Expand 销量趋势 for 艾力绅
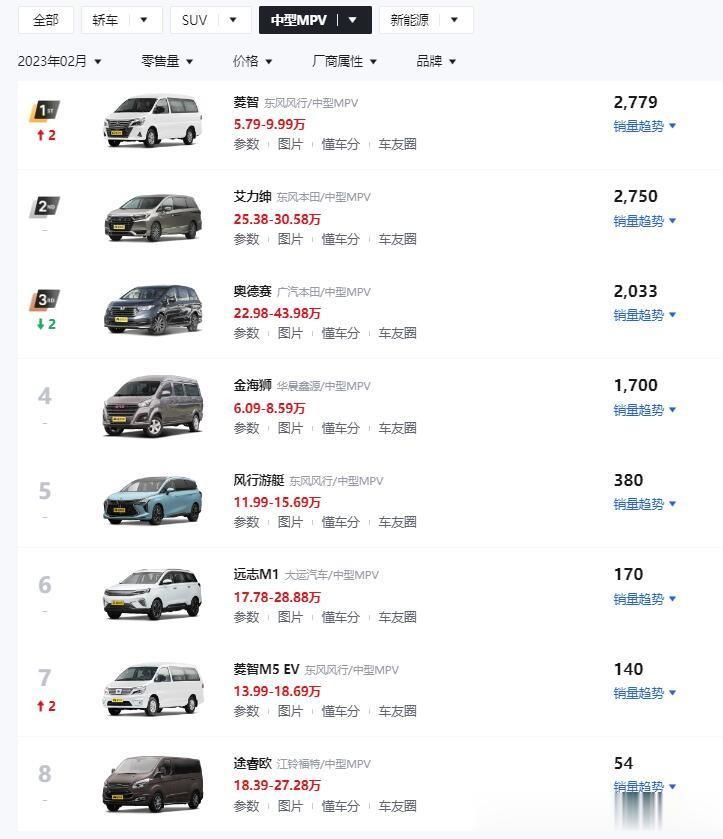723x839 pixels. 645,221
